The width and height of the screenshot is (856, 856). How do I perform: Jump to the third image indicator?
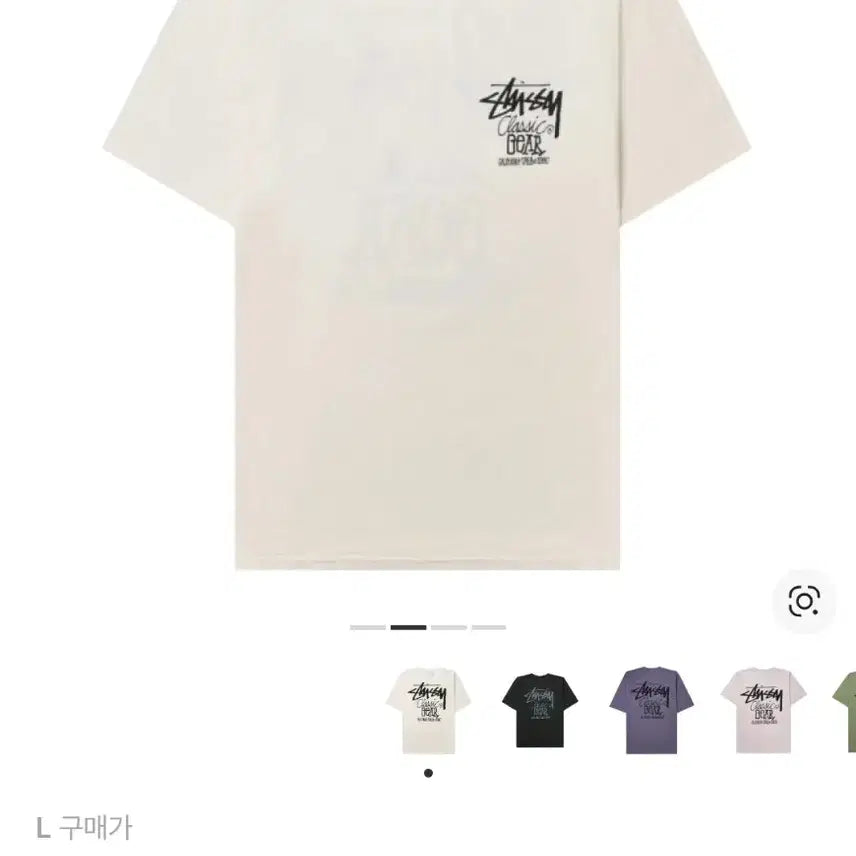point(449,628)
